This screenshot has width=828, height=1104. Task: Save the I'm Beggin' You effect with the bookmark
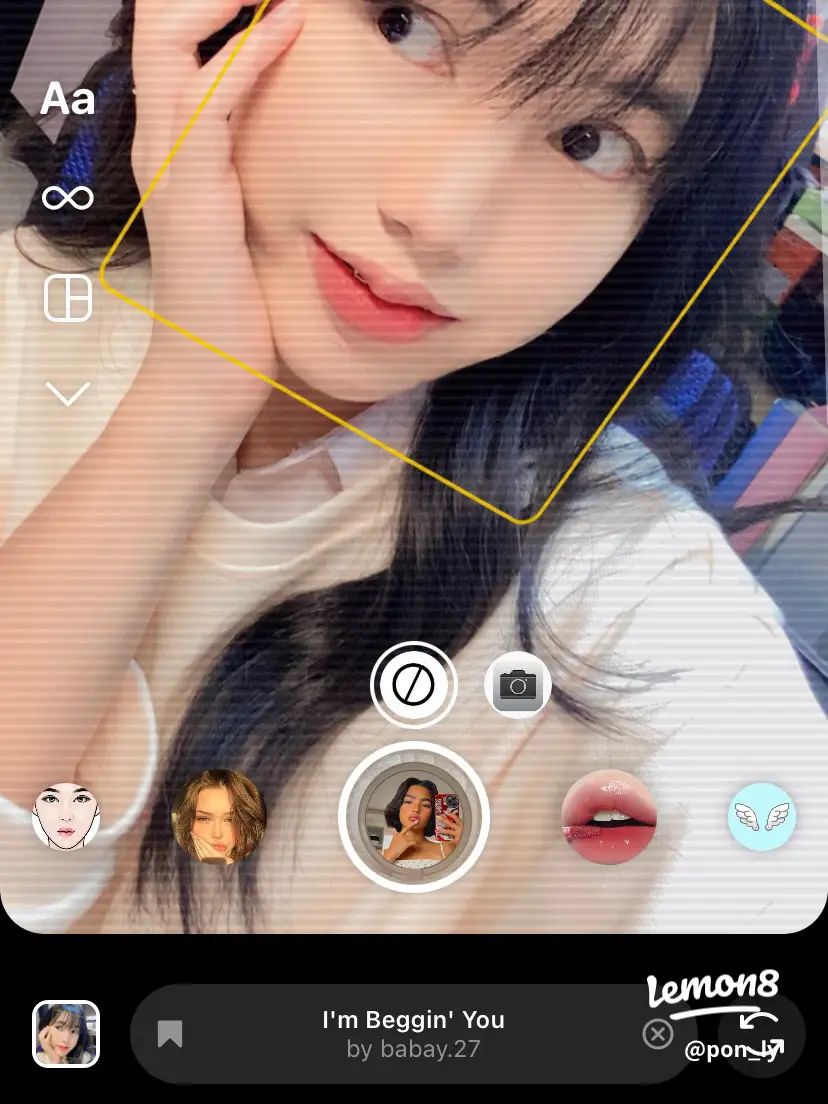pyautogui.click(x=170, y=1034)
